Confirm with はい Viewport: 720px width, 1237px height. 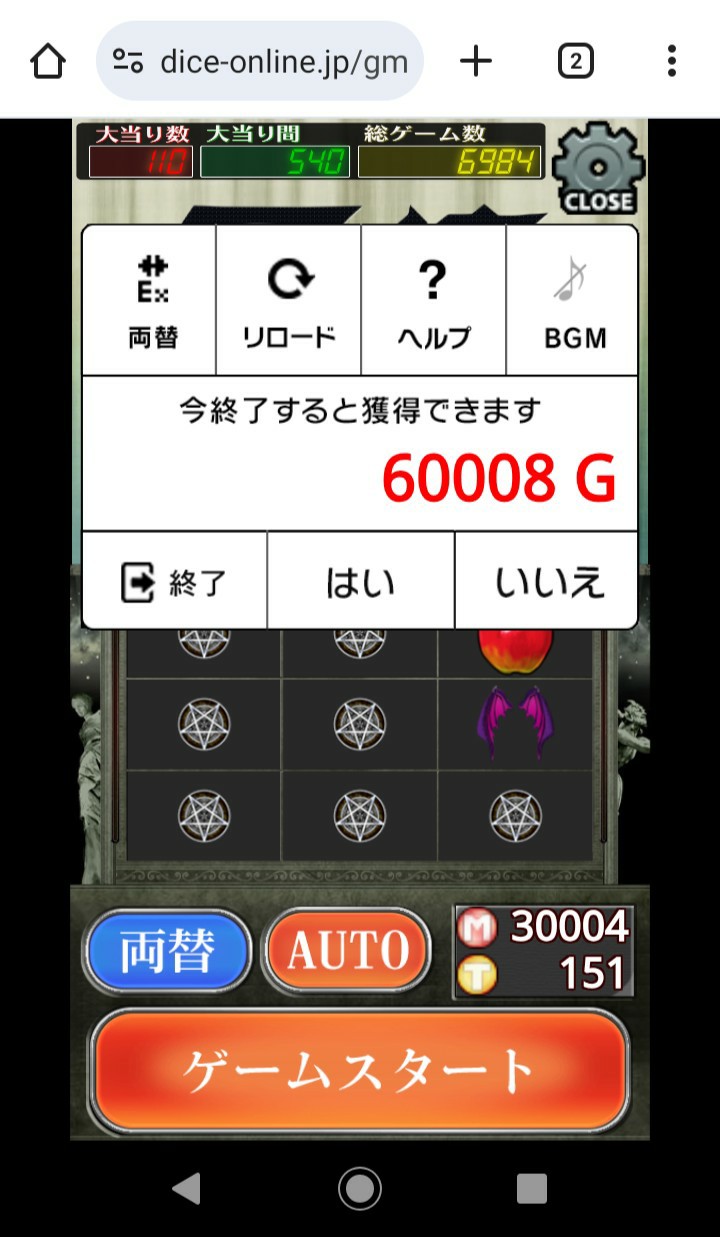point(360,581)
